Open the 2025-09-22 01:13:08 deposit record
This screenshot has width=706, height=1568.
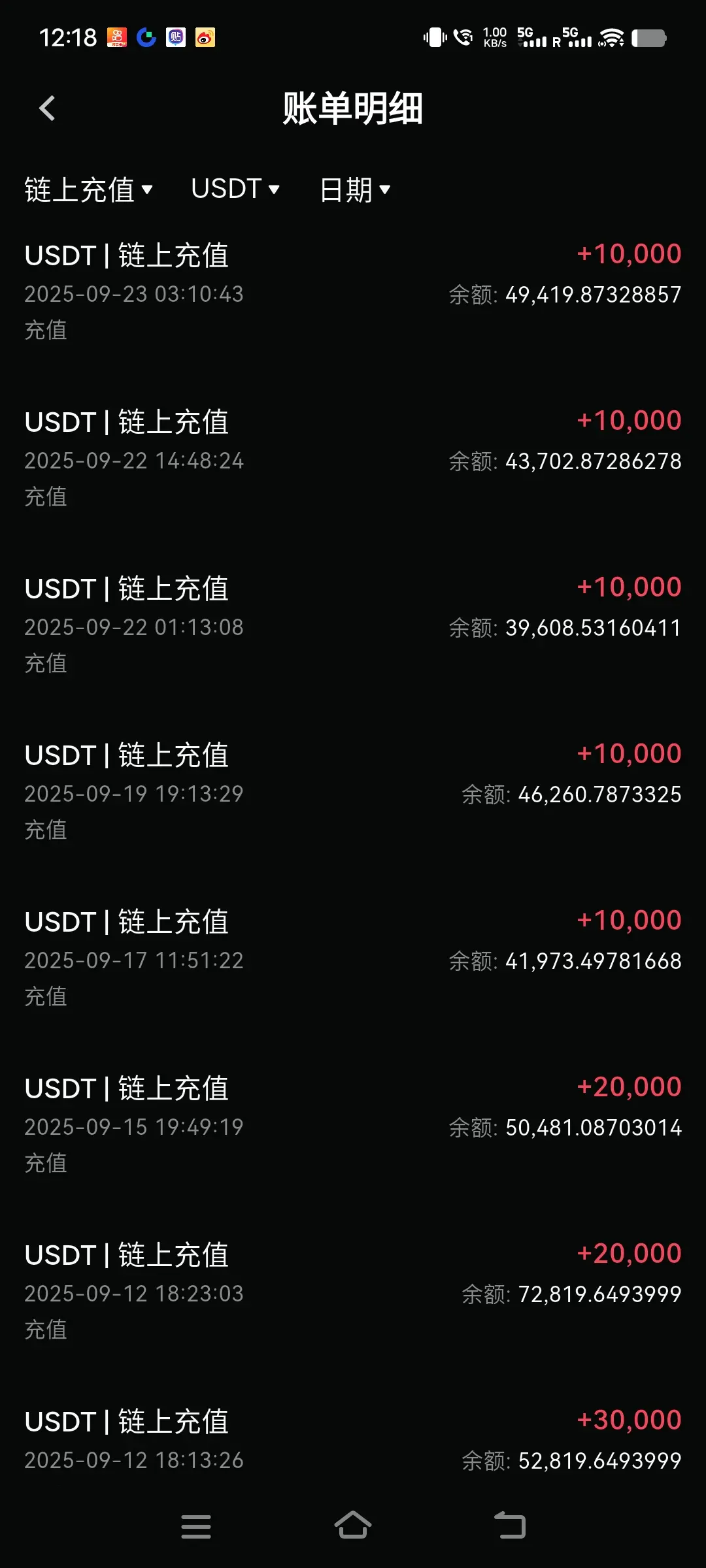[x=353, y=625]
